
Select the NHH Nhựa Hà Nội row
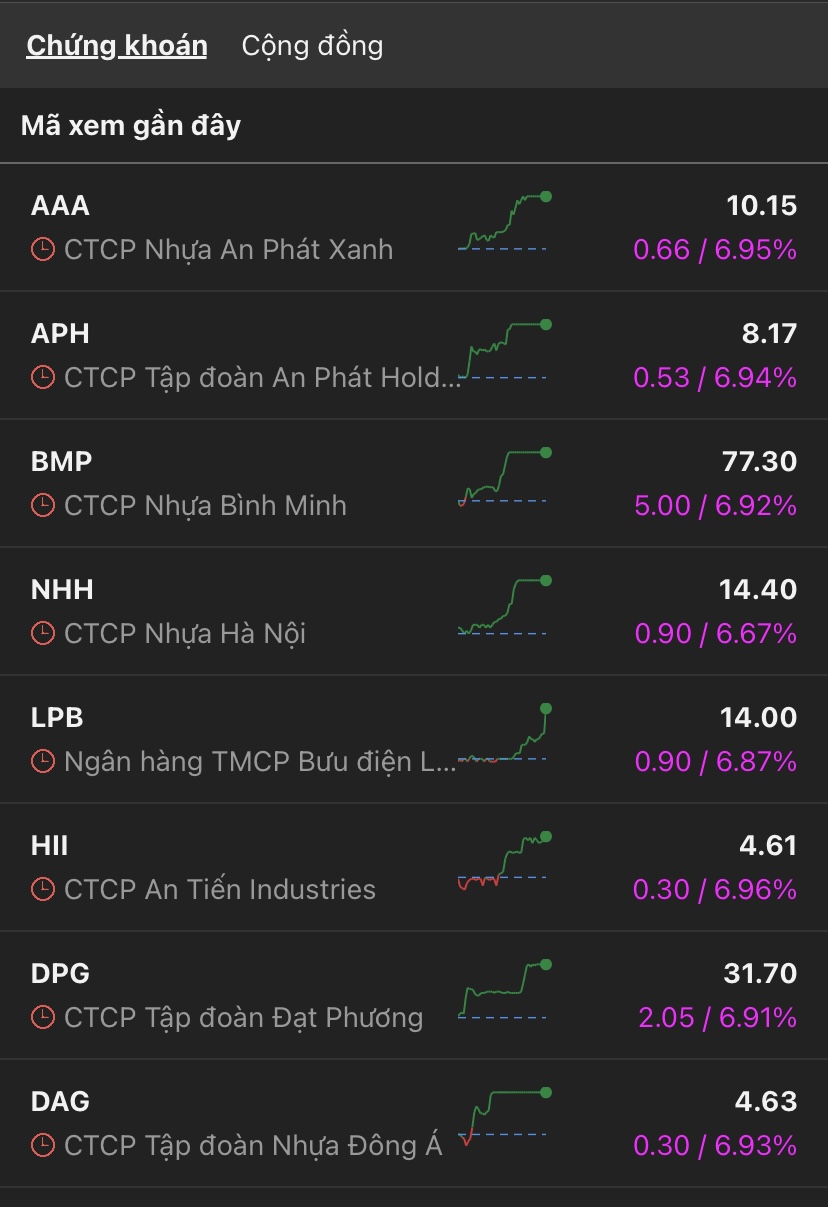click(x=413, y=611)
